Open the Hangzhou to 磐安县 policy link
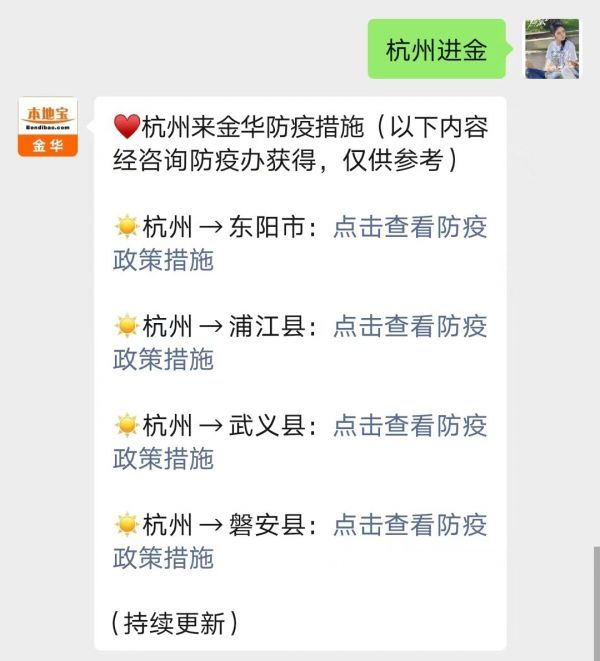The width and height of the screenshot is (600, 661). (409, 524)
